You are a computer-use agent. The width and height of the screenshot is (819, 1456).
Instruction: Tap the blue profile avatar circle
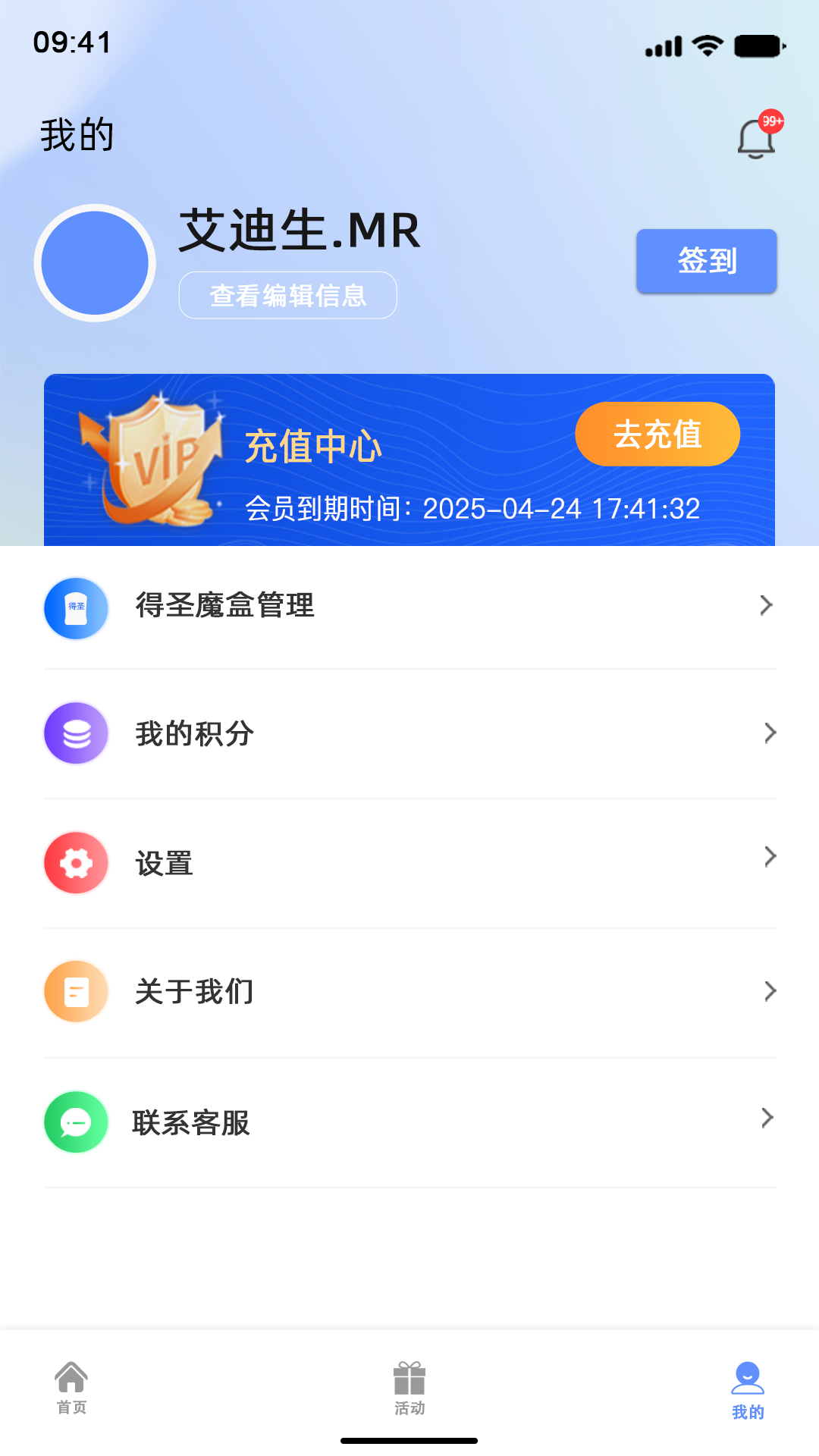[x=94, y=261]
